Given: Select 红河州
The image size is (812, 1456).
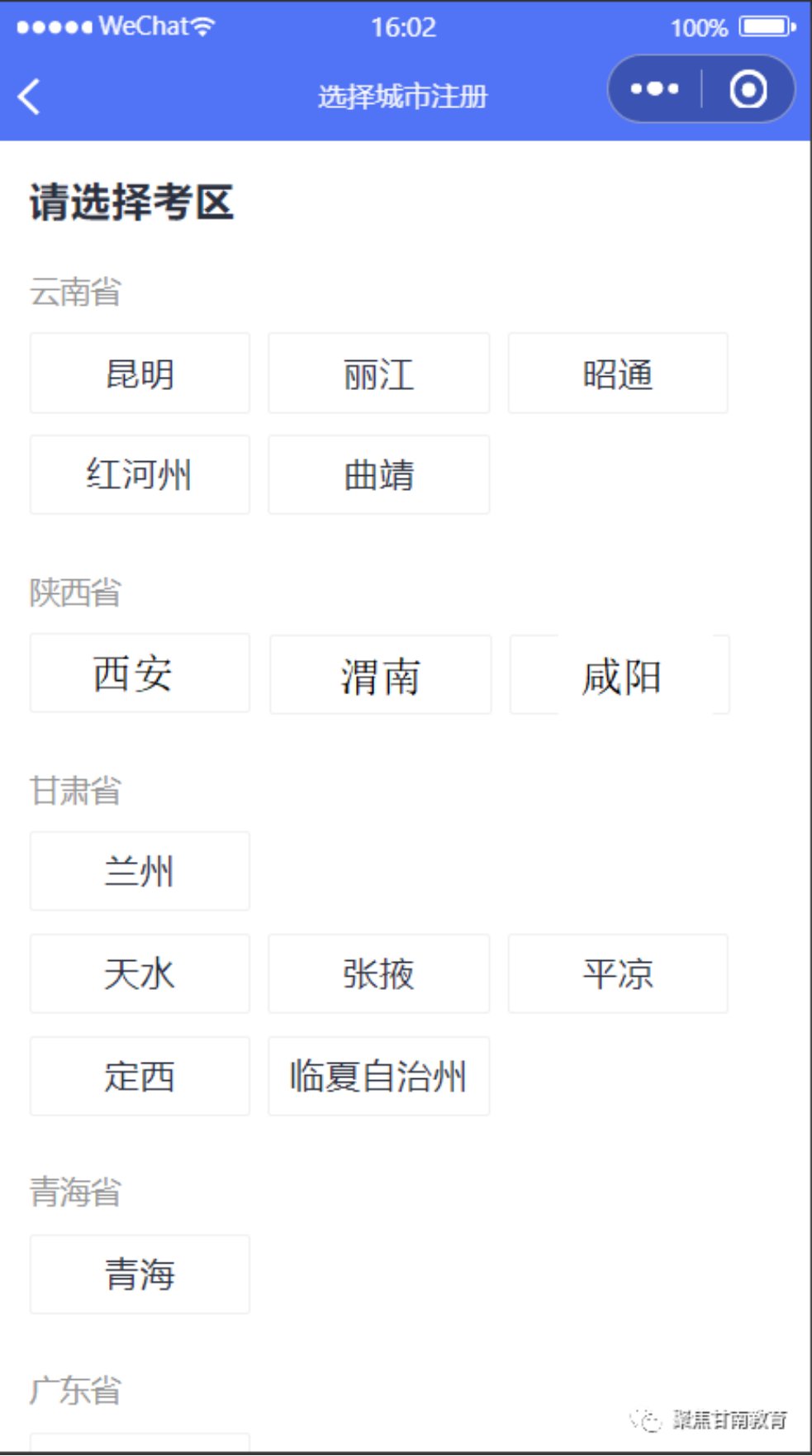Looking at the screenshot, I should (x=140, y=475).
